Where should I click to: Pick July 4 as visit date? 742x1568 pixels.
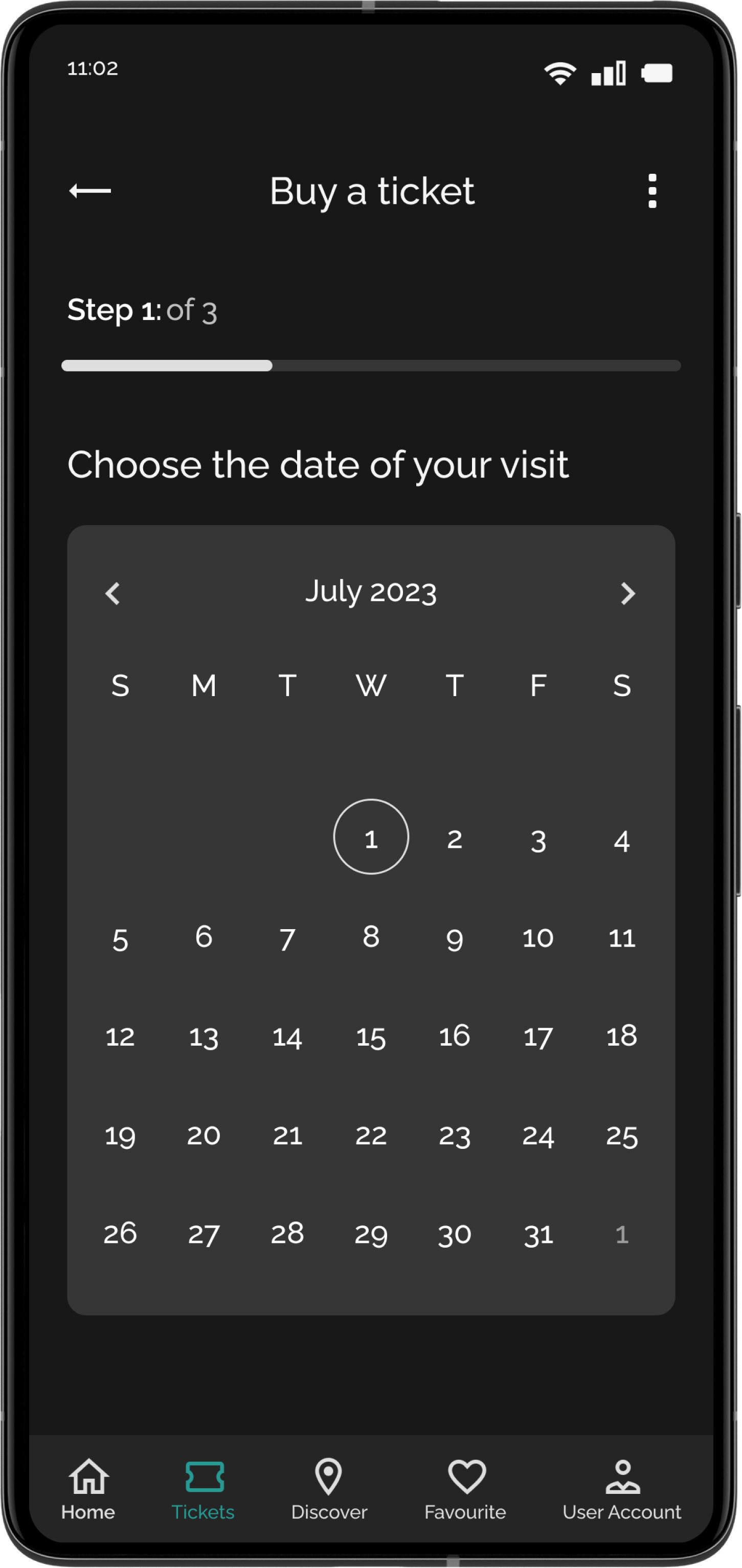click(621, 840)
